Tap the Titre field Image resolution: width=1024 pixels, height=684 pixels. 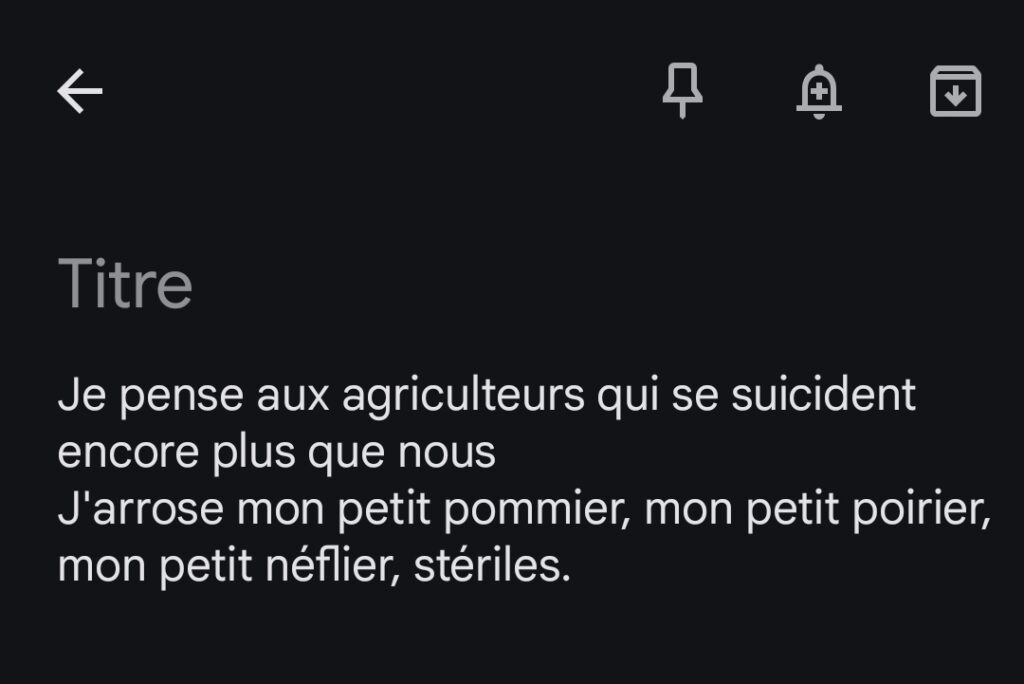pyautogui.click(x=126, y=284)
